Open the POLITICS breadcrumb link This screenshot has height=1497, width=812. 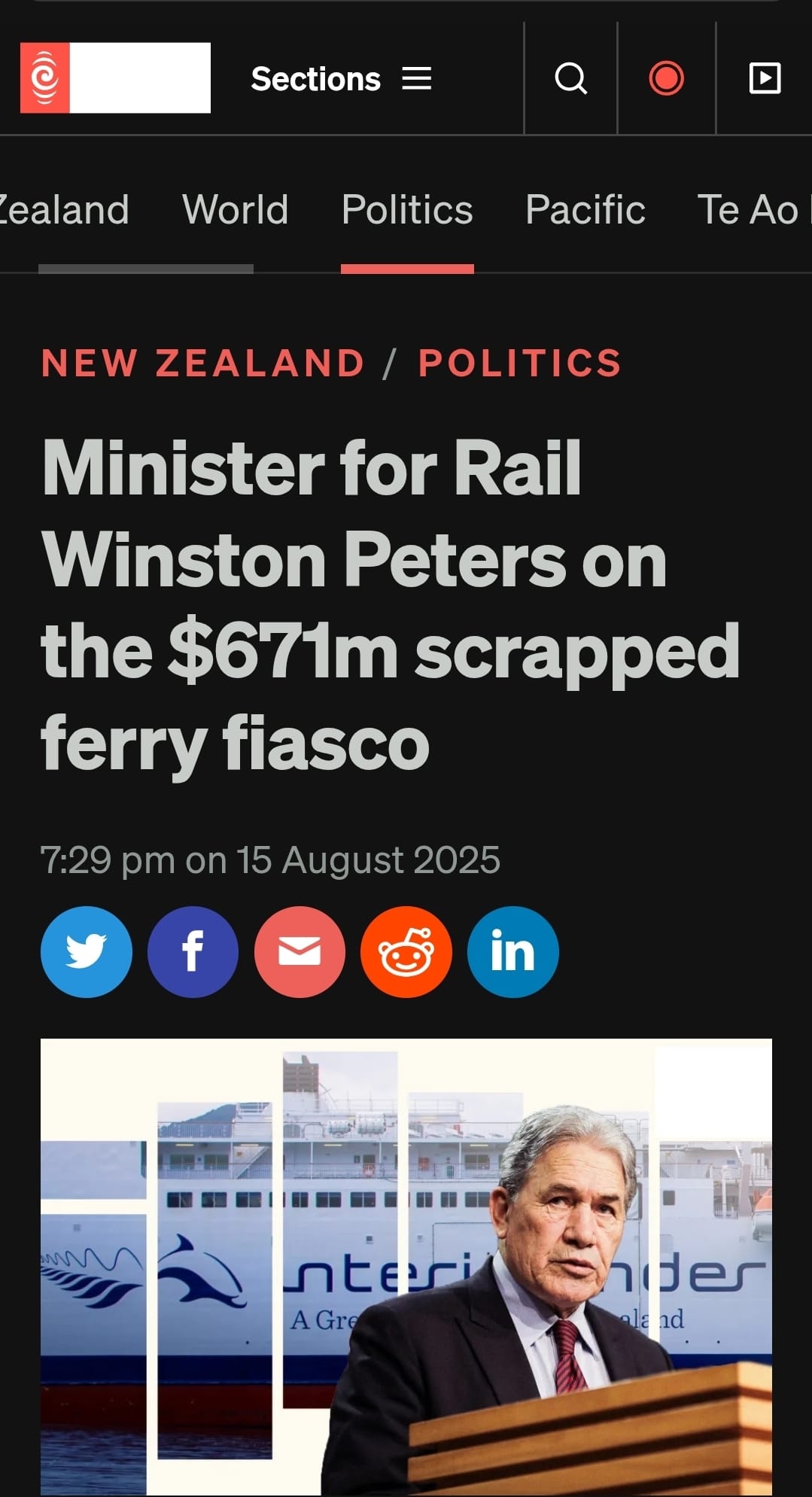520,364
